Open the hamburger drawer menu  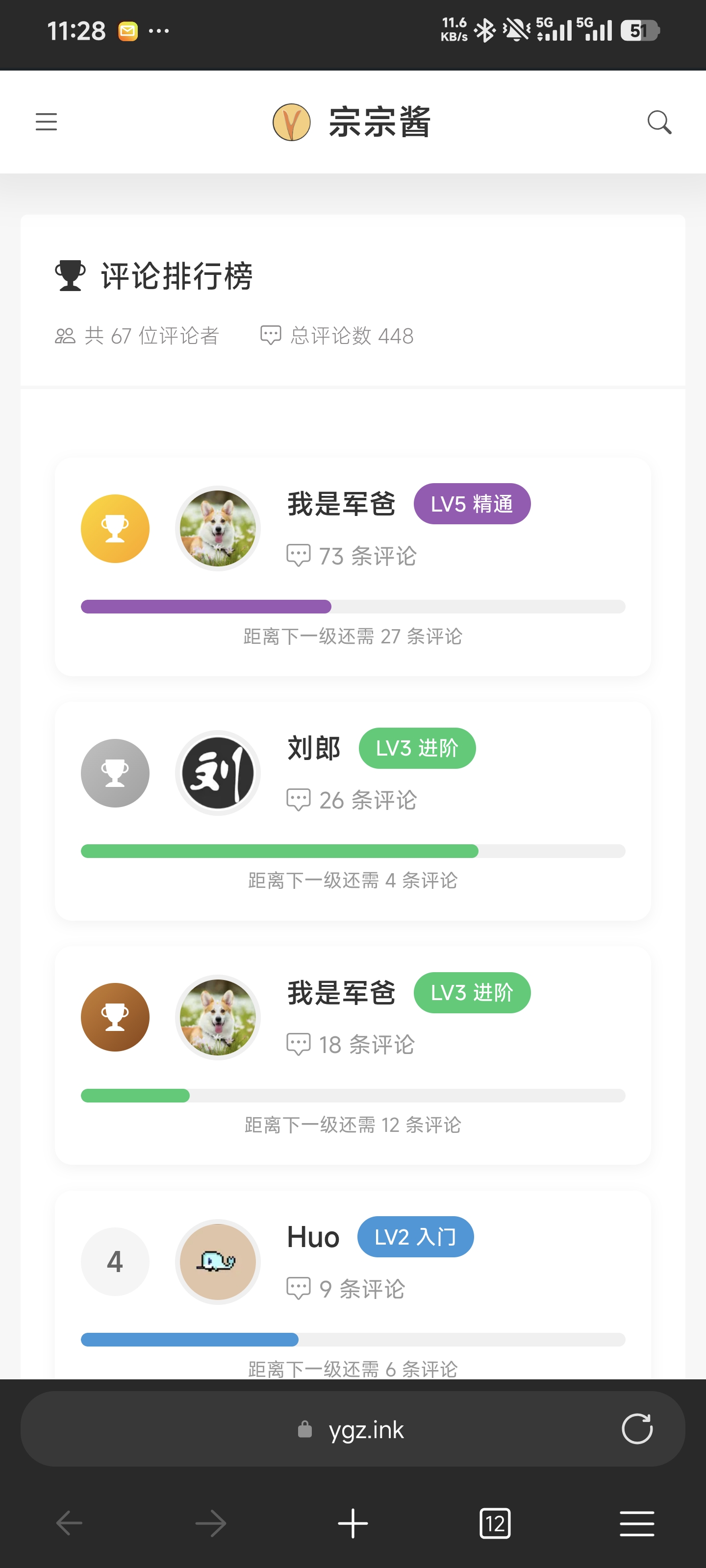click(46, 122)
